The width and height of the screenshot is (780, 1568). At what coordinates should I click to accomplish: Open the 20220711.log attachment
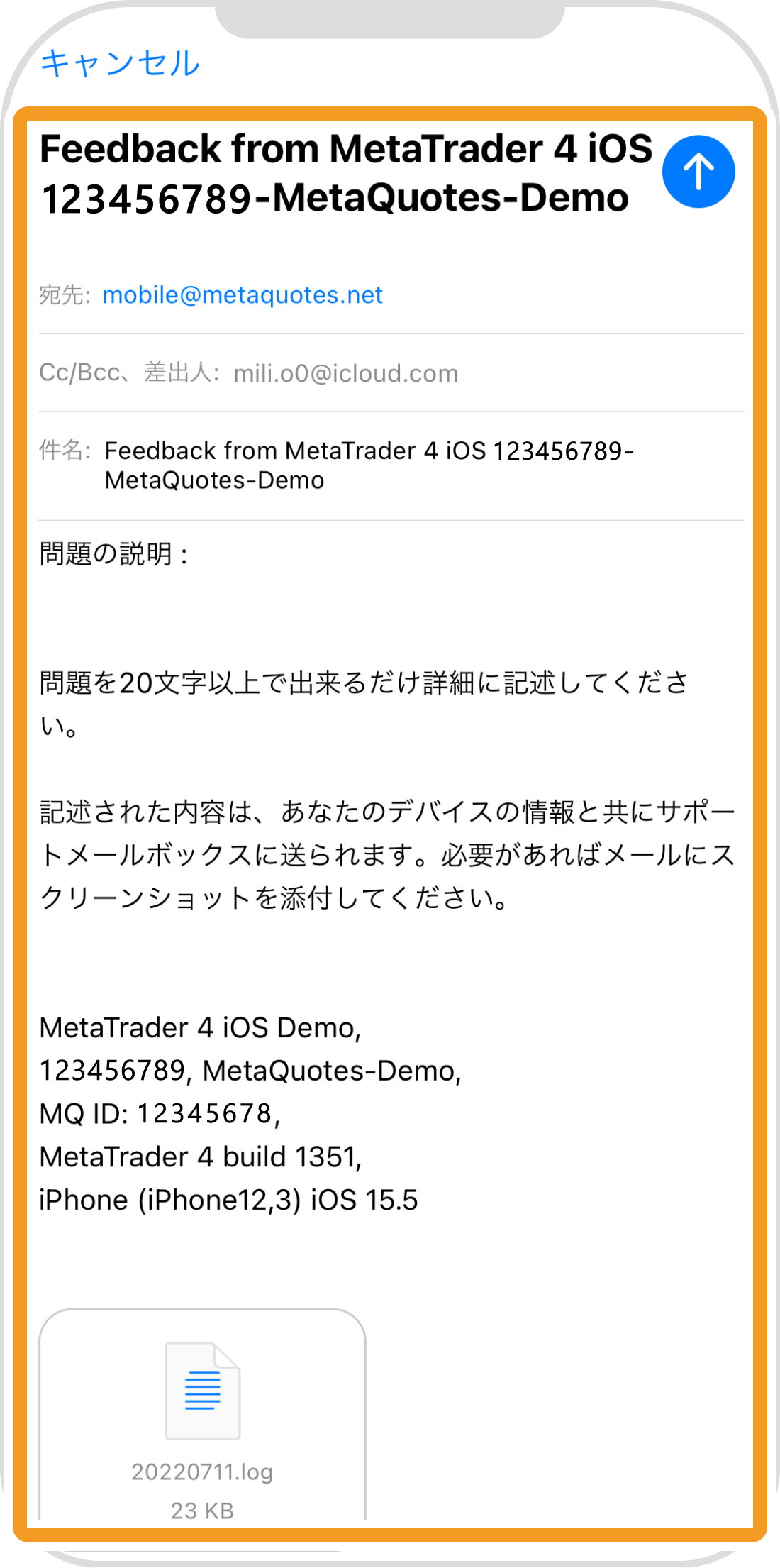point(202,1412)
